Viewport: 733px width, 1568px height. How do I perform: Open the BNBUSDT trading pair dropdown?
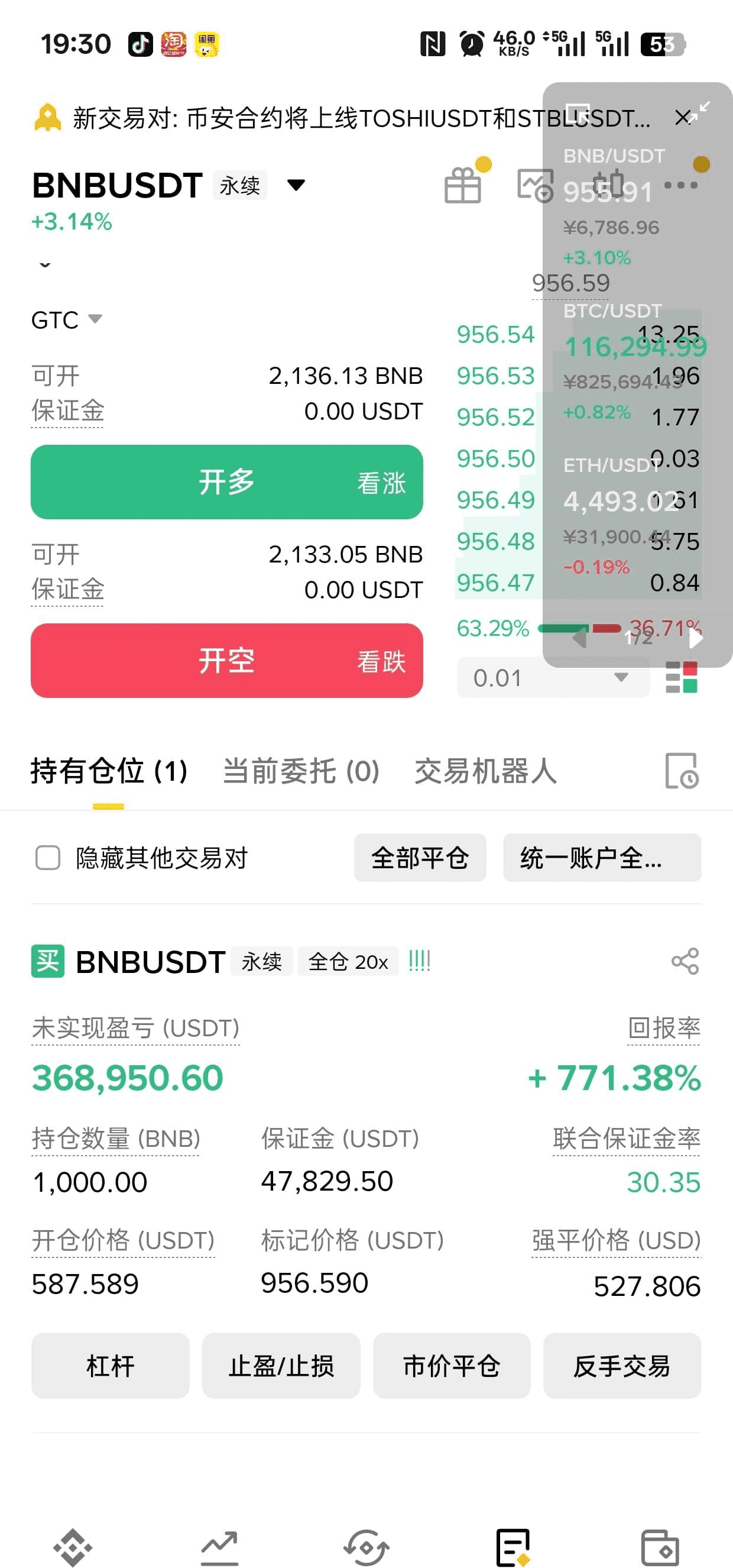pos(296,185)
